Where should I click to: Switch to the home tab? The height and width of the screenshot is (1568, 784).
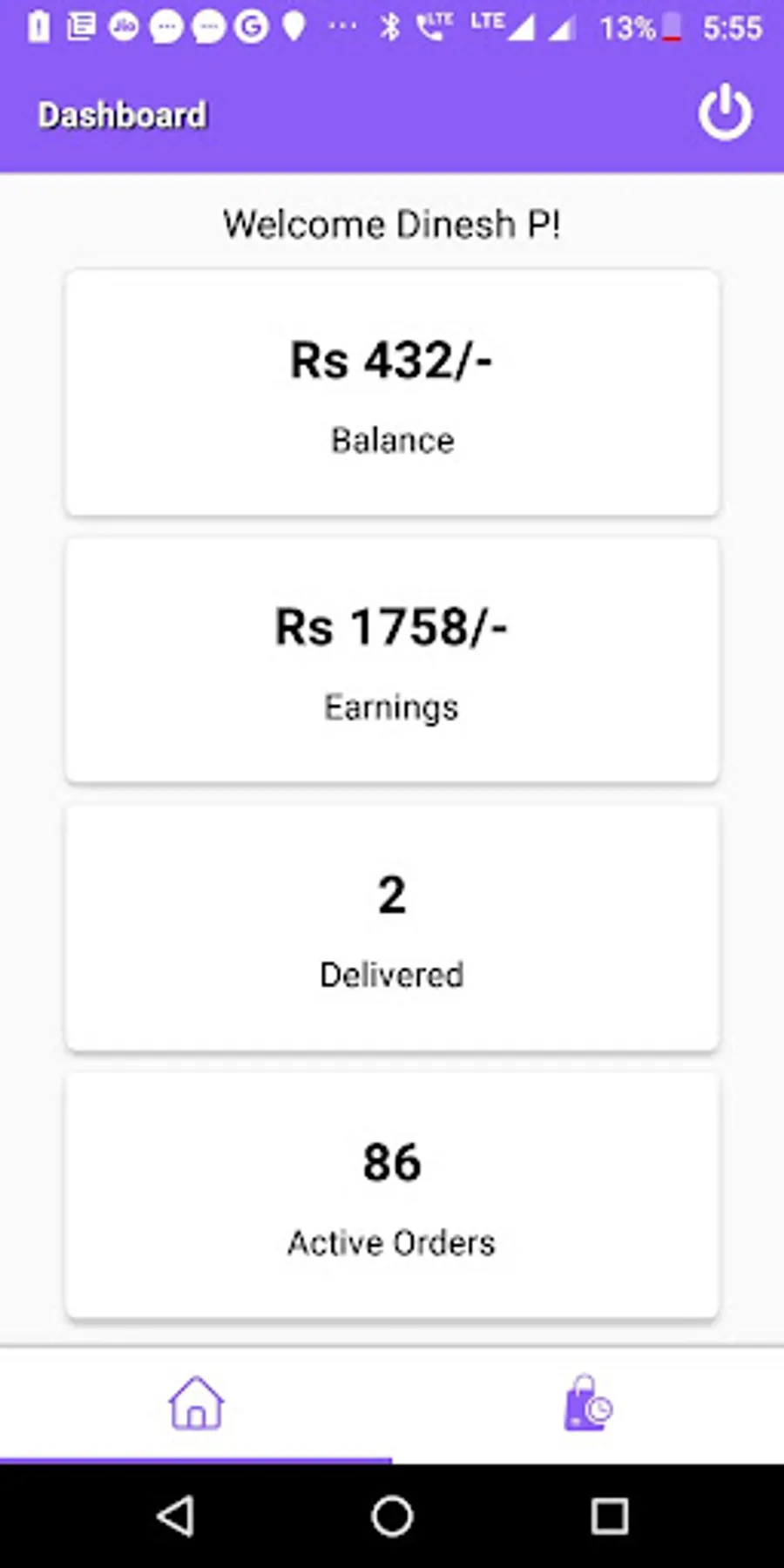196,1403
